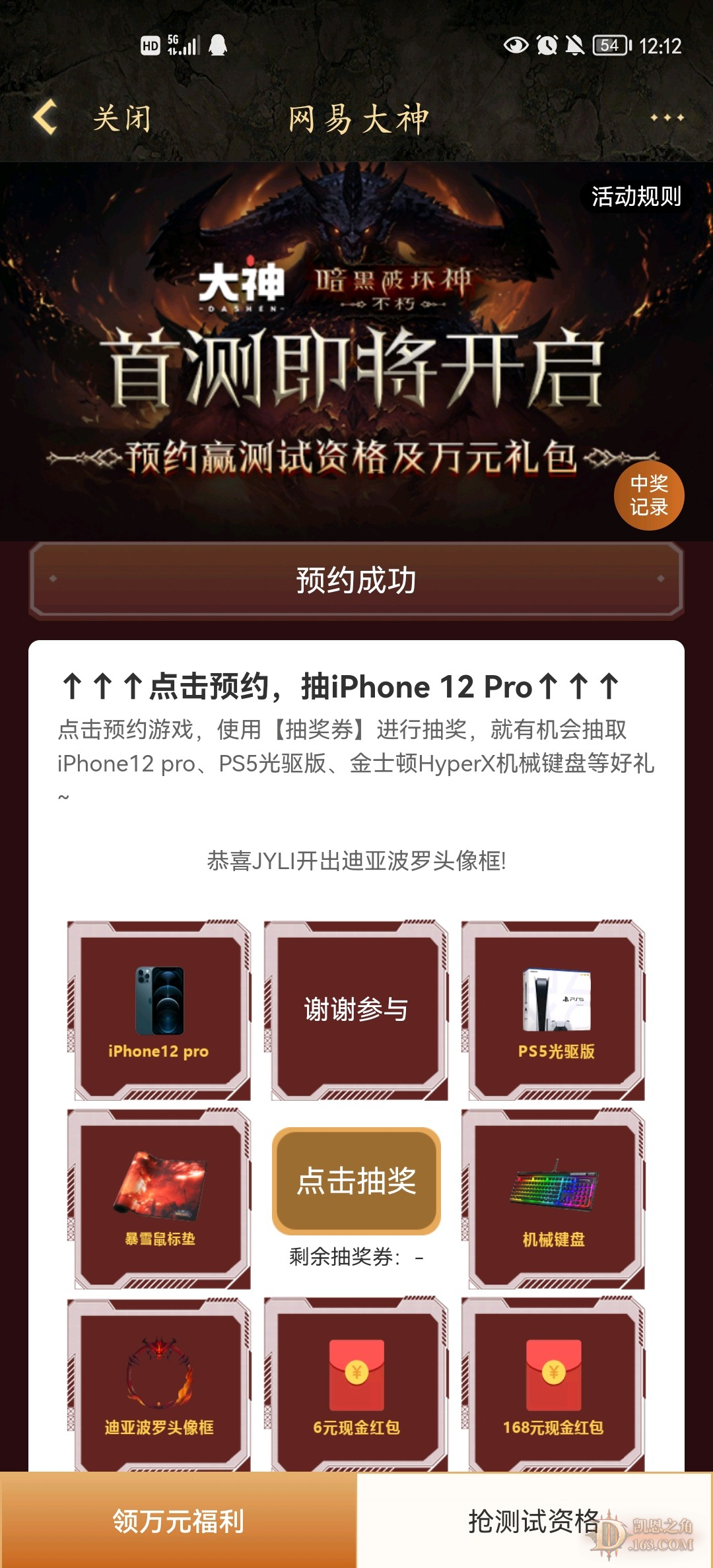This screenshot has height=1568, width=713.
Task: Tap 点击抽奖 to draw a prize
Action: point(356,1181)
